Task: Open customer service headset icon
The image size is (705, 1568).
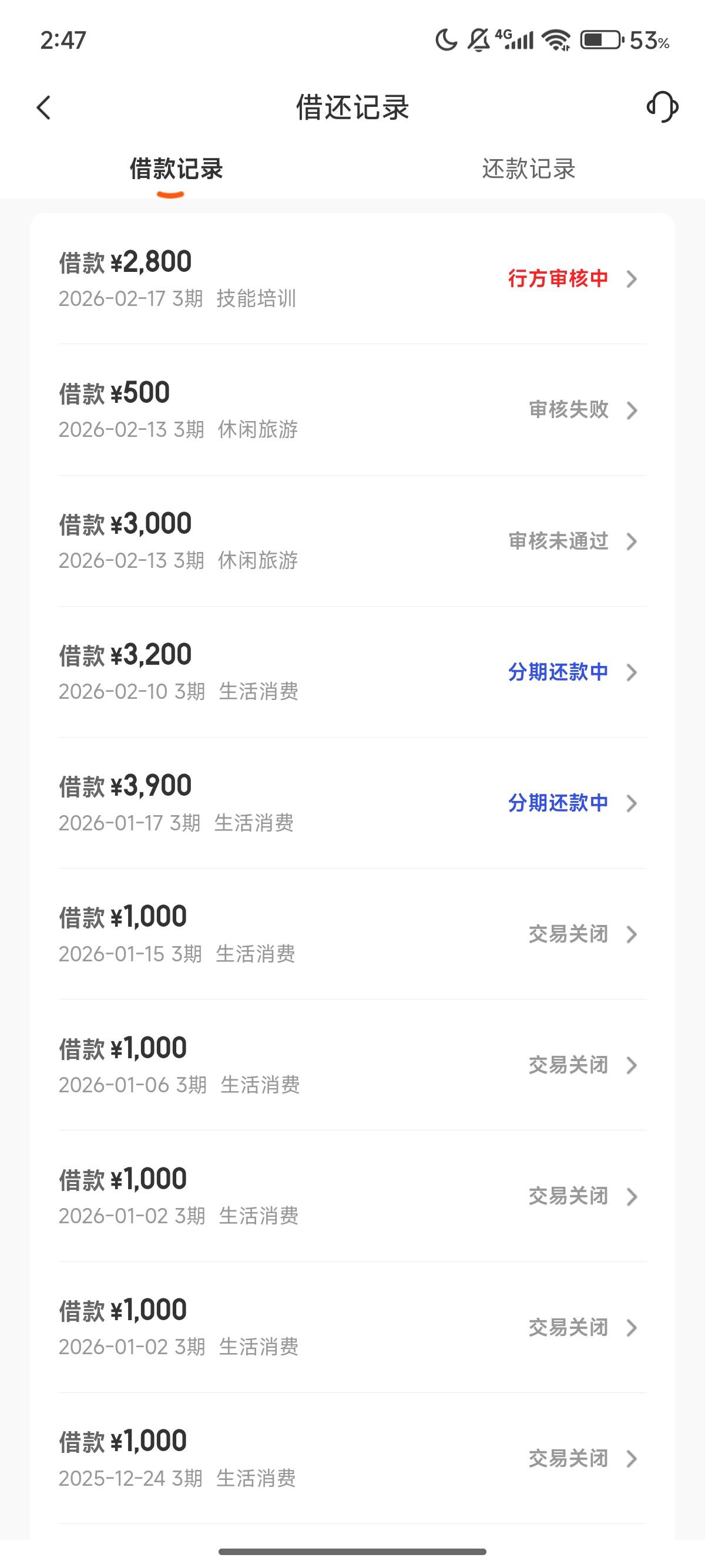Action: point(662,107)
